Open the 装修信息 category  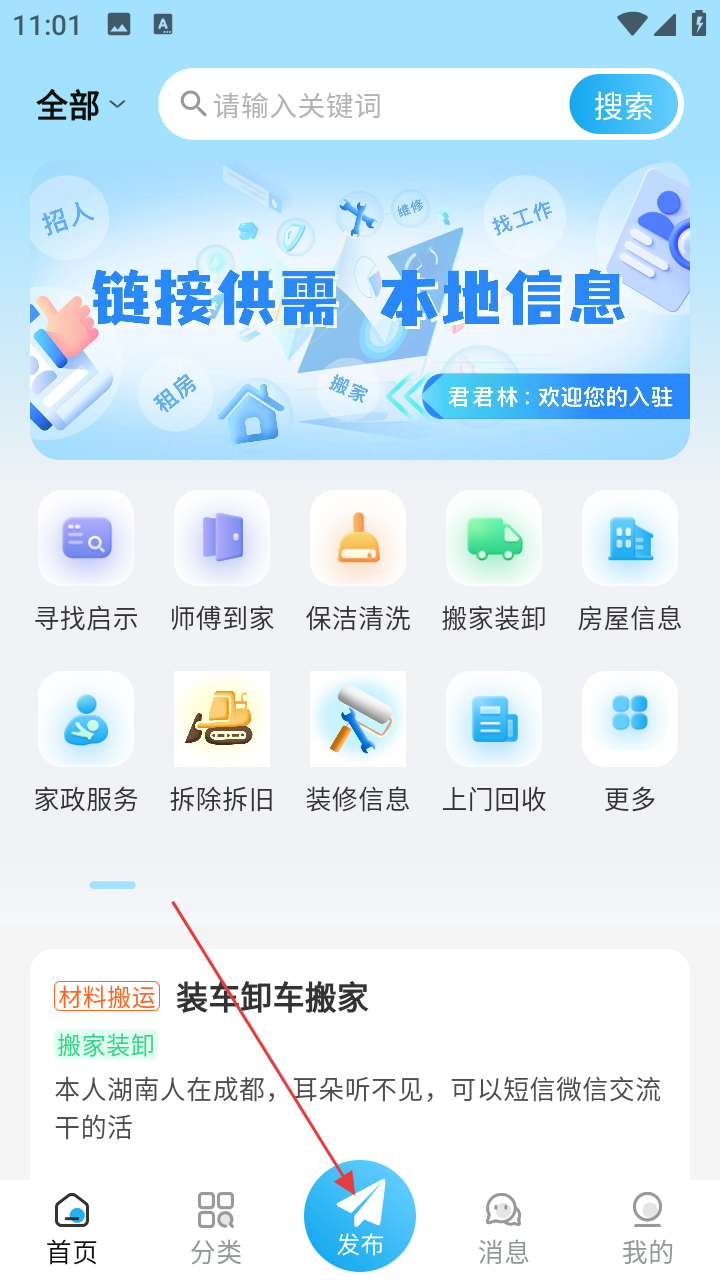[358, 740]
